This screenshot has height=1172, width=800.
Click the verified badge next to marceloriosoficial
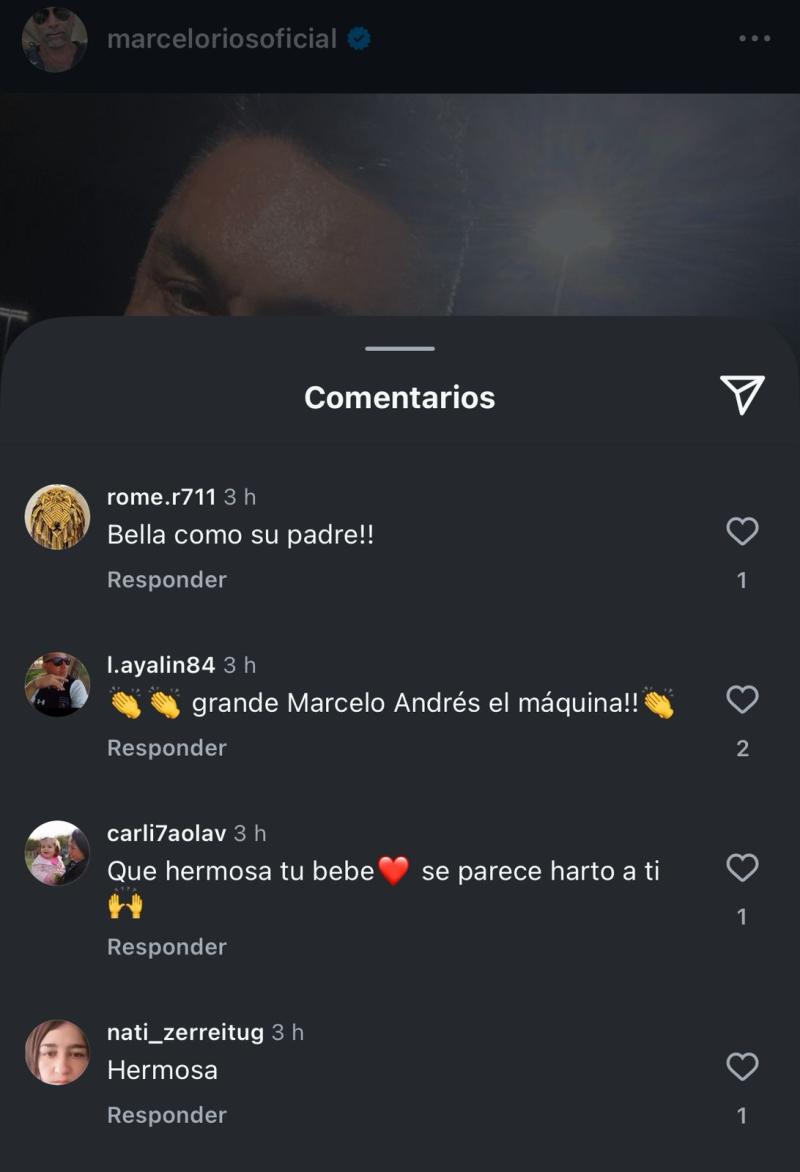(356, 40)
